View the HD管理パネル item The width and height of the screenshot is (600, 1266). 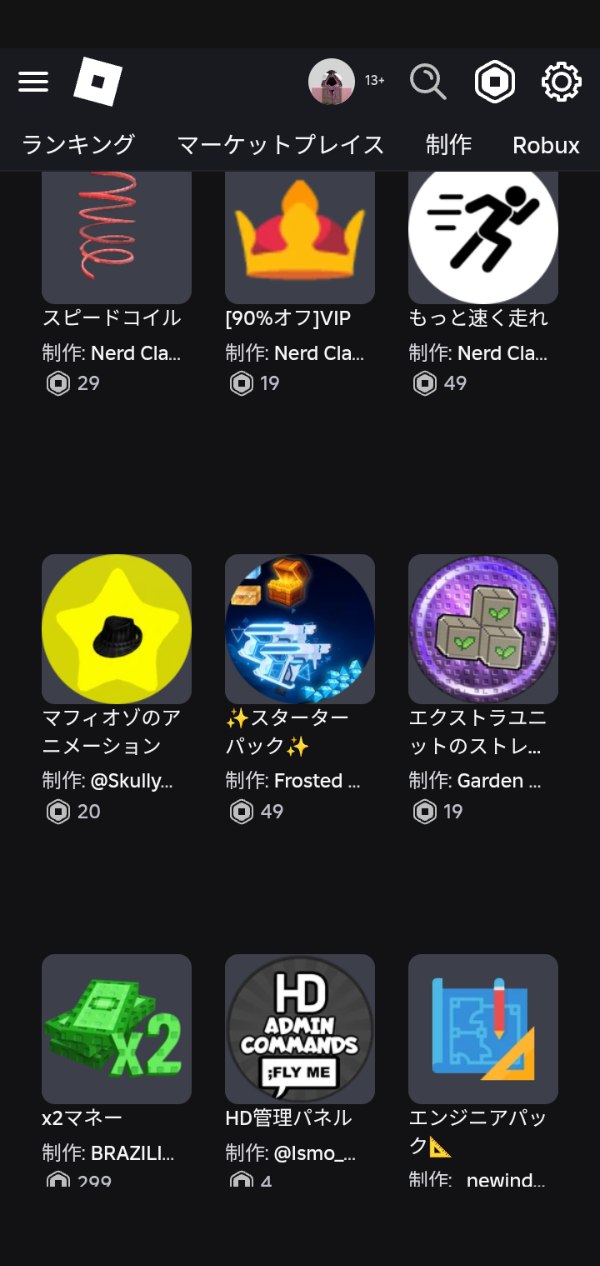click(x=299, y=1029)
